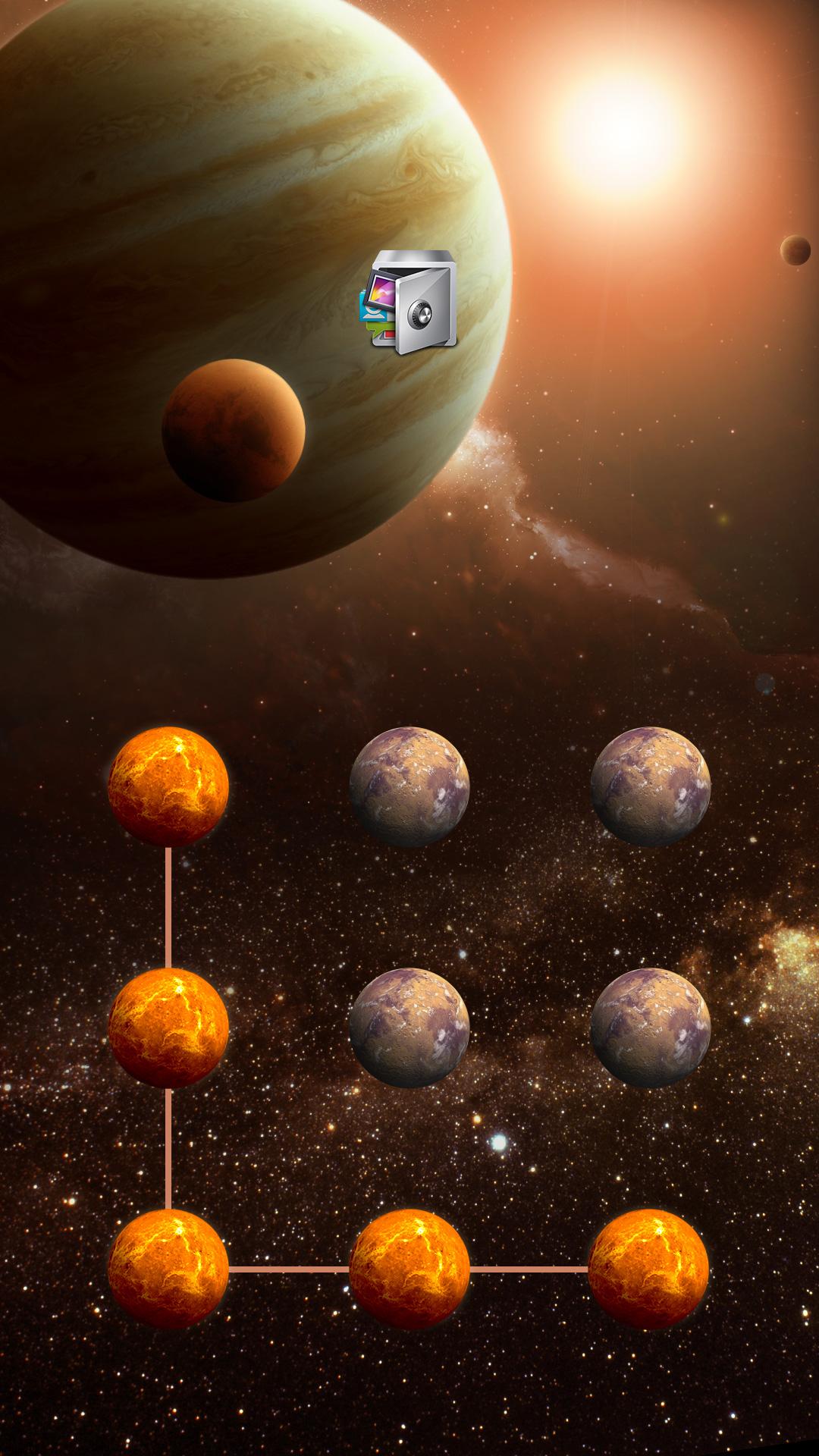This screenshot has width=819, height=1456.
Task: Select the bottom-middle lava pattern dot
Action: click(x=409, y=1269)
